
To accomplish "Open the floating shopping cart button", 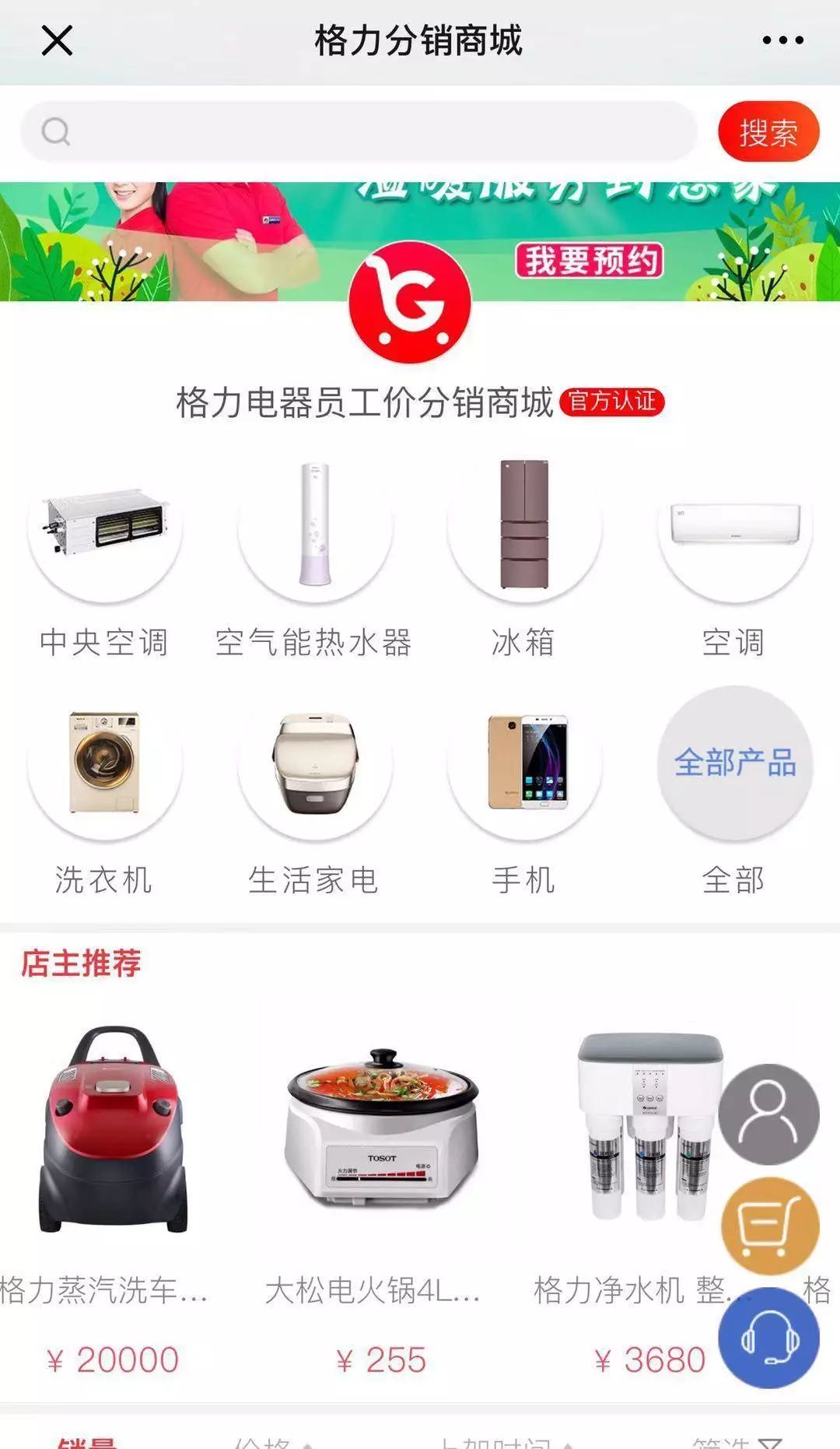I will point(770,1226).
